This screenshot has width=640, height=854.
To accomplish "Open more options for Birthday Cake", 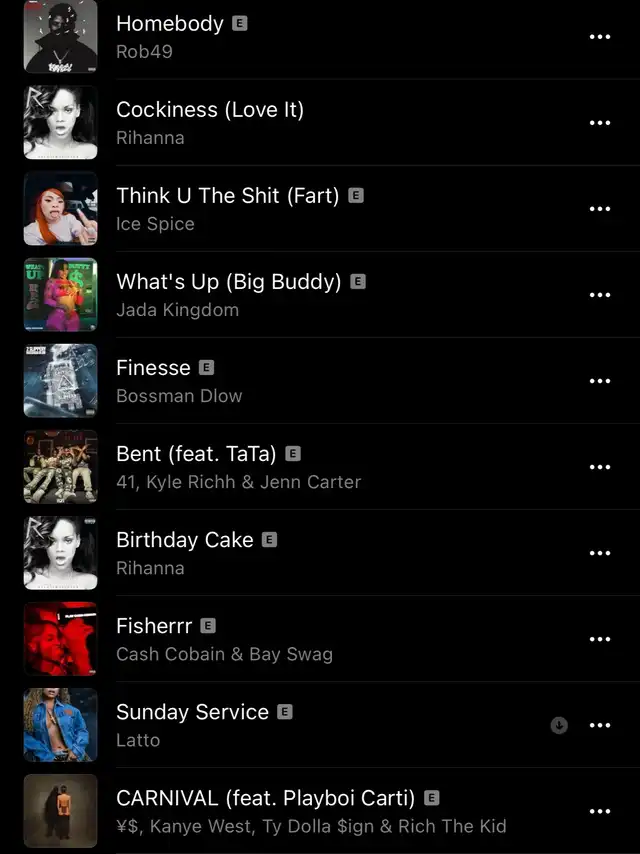I will [x=599, y=552].
